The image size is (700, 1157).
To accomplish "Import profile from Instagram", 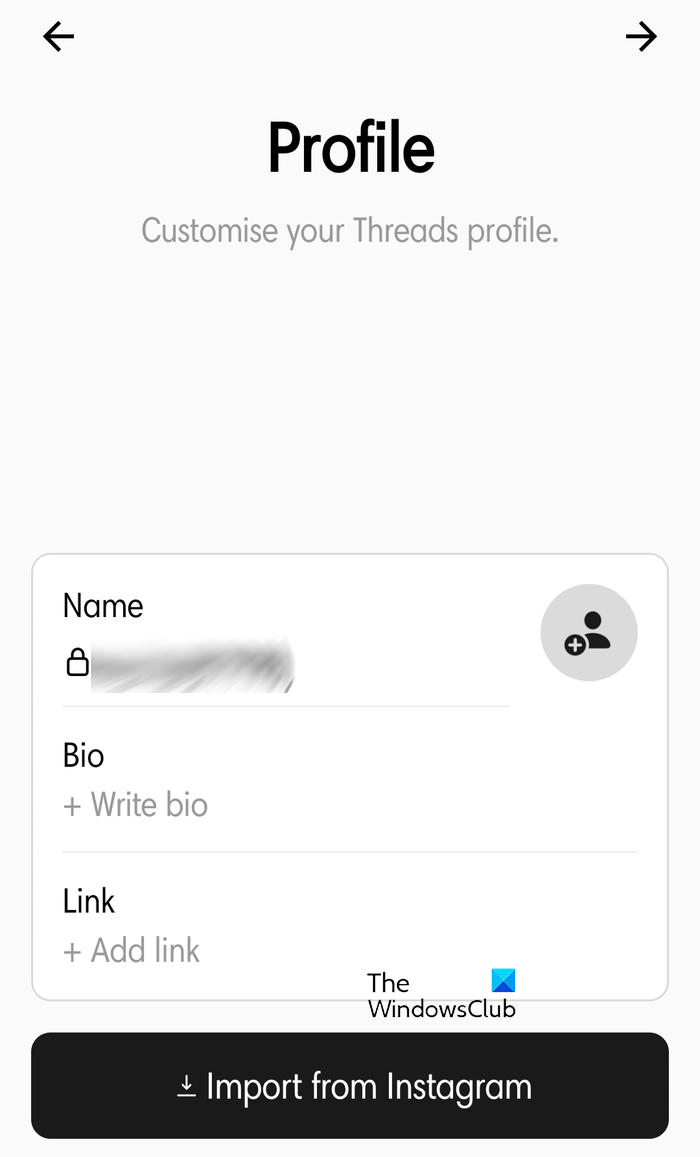I will click(350, 1086).
